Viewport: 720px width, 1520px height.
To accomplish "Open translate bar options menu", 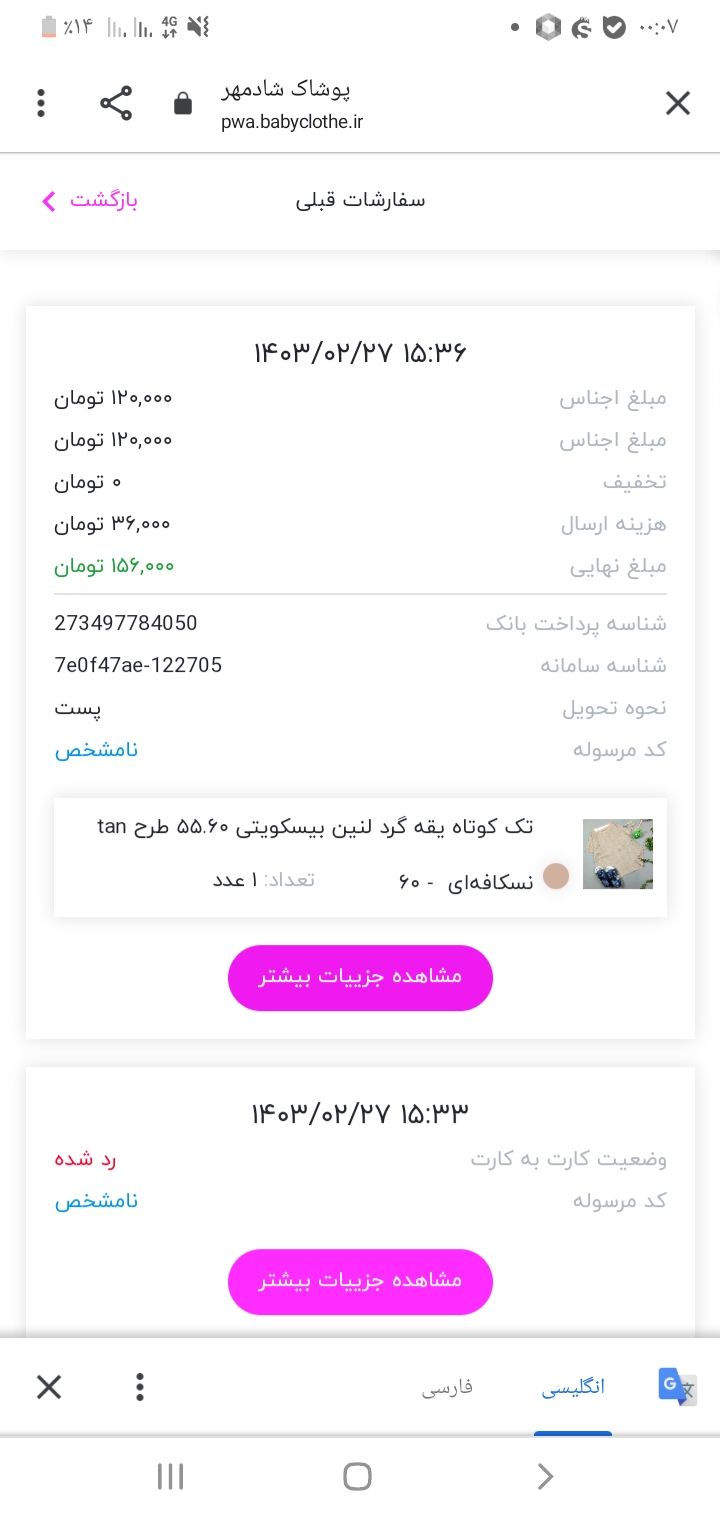I will pyautogui.click(x=140, y=1387).
